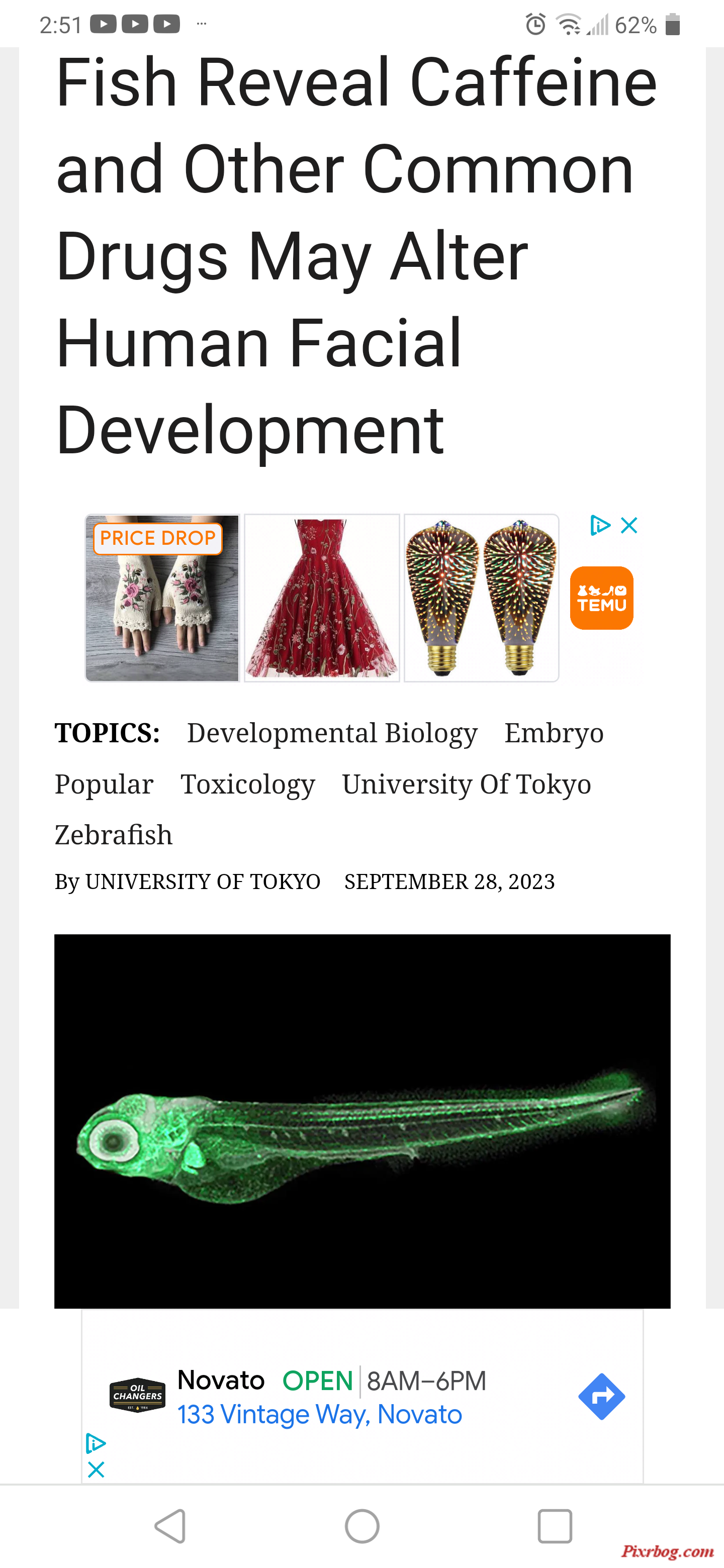
Task: Open the recent apps view
Action: (x=555, y=1526)
